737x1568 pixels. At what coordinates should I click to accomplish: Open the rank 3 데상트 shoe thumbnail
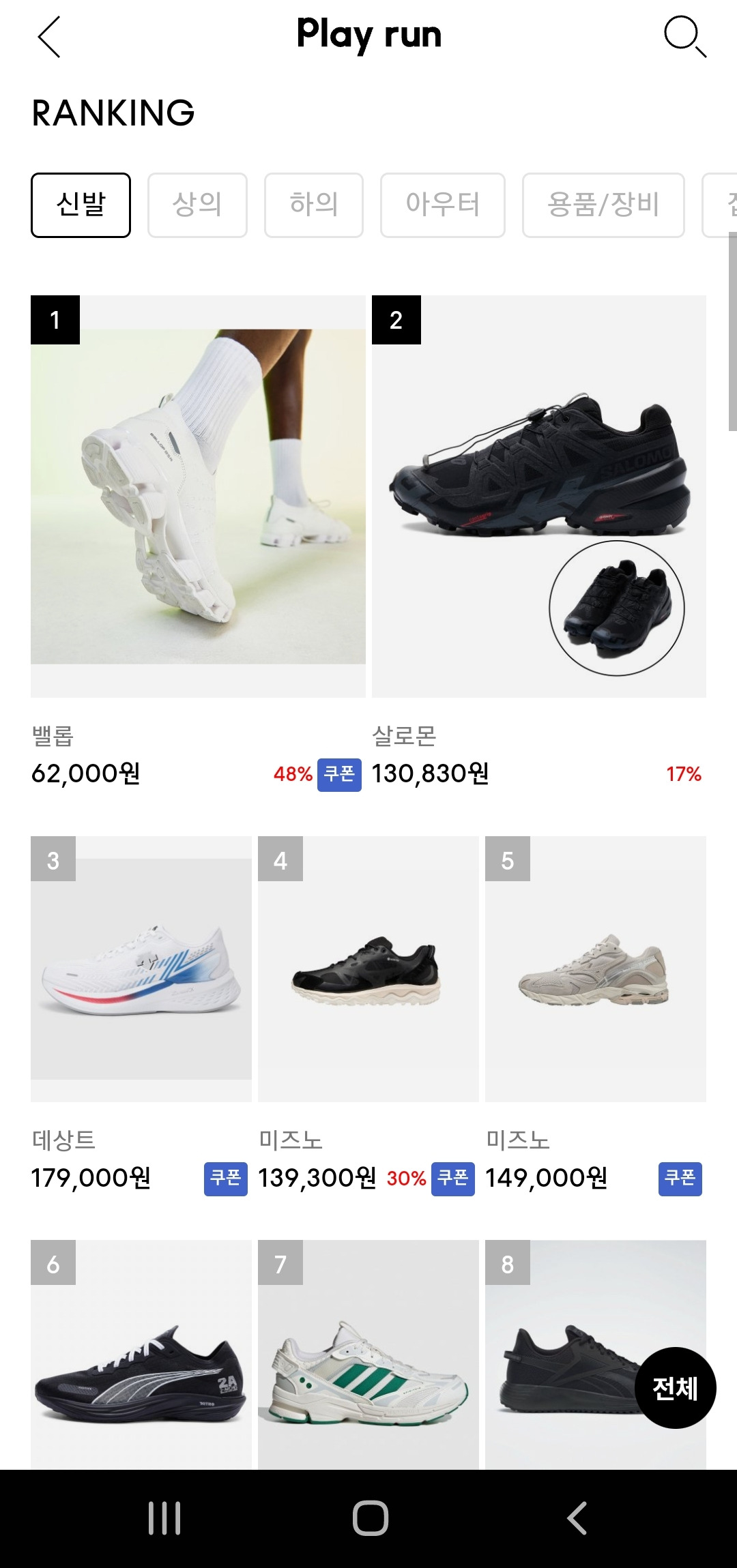point(143,975)
